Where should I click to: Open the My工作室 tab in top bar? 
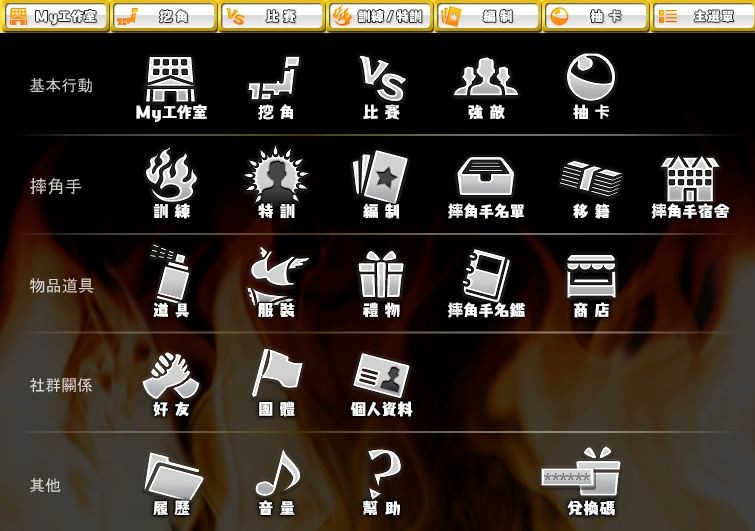click(x=55, y=16)
